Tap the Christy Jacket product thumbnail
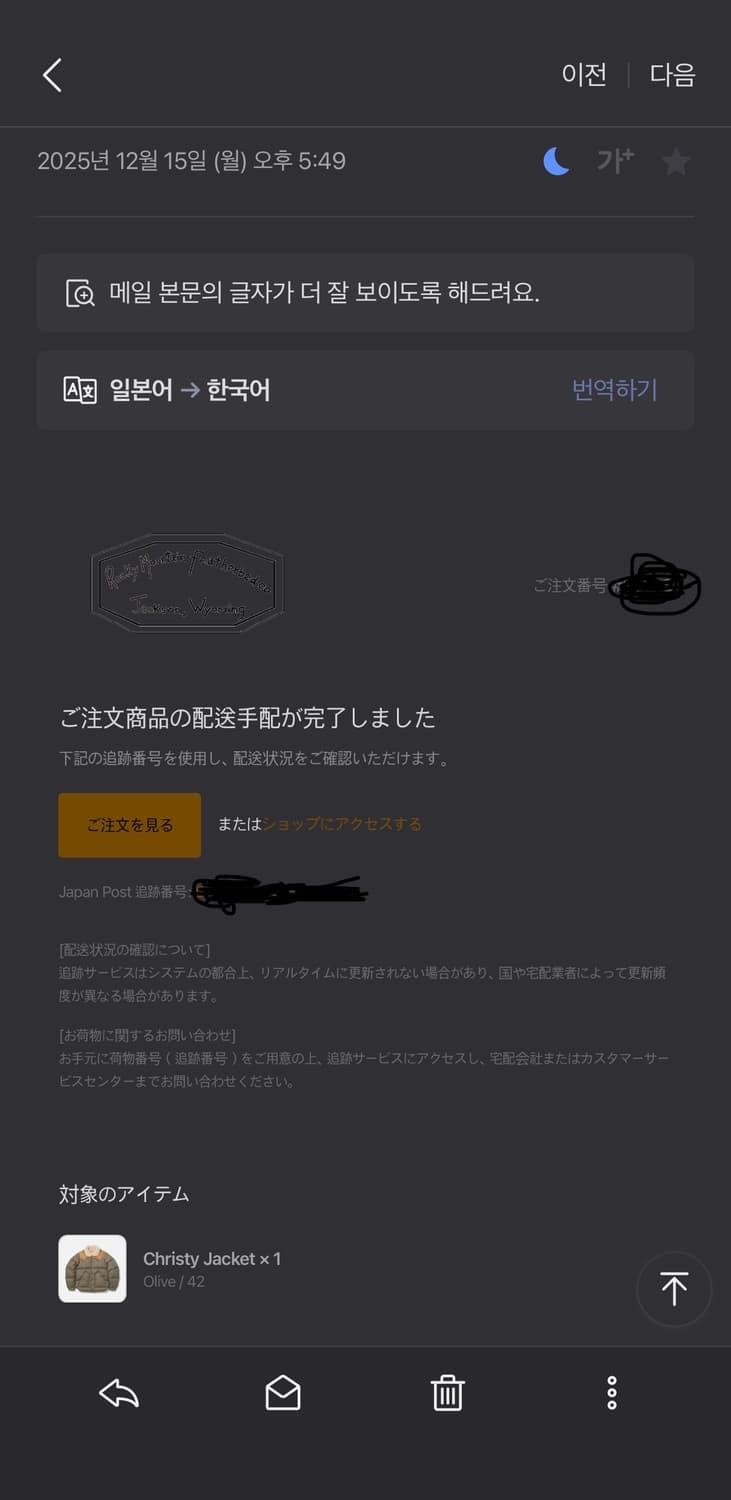This screenshot has width=731, height=1500. click(92, 1268)
